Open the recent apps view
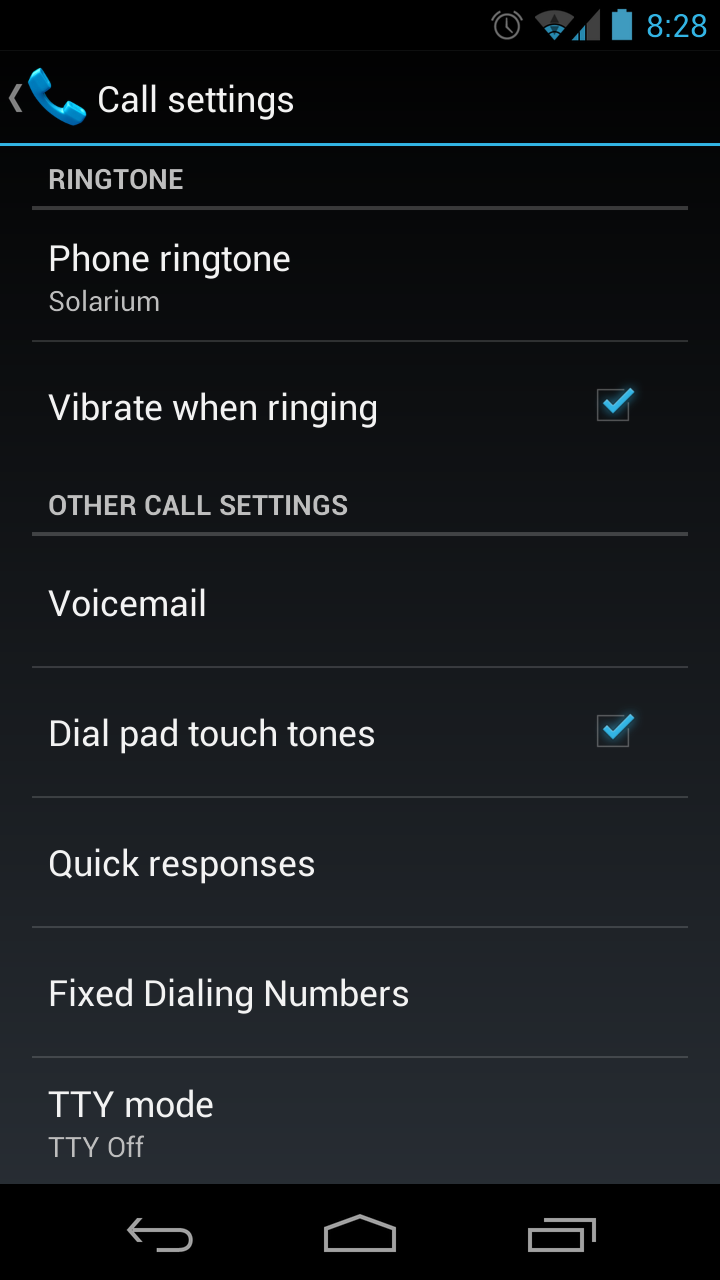The height and width of the screenshot is (1280, 720). 561,1236
